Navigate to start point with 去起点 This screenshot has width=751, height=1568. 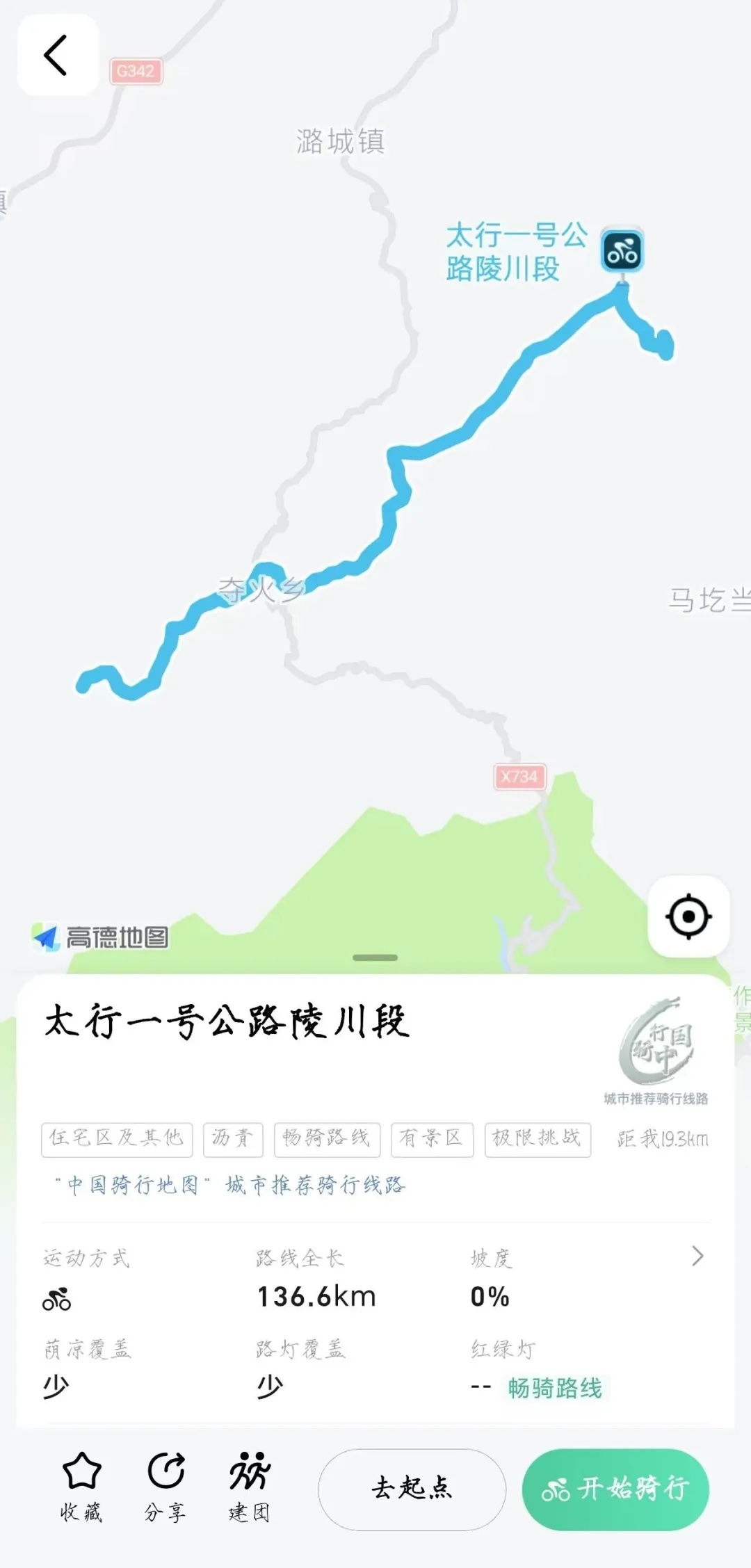(x=412, y=1489)
